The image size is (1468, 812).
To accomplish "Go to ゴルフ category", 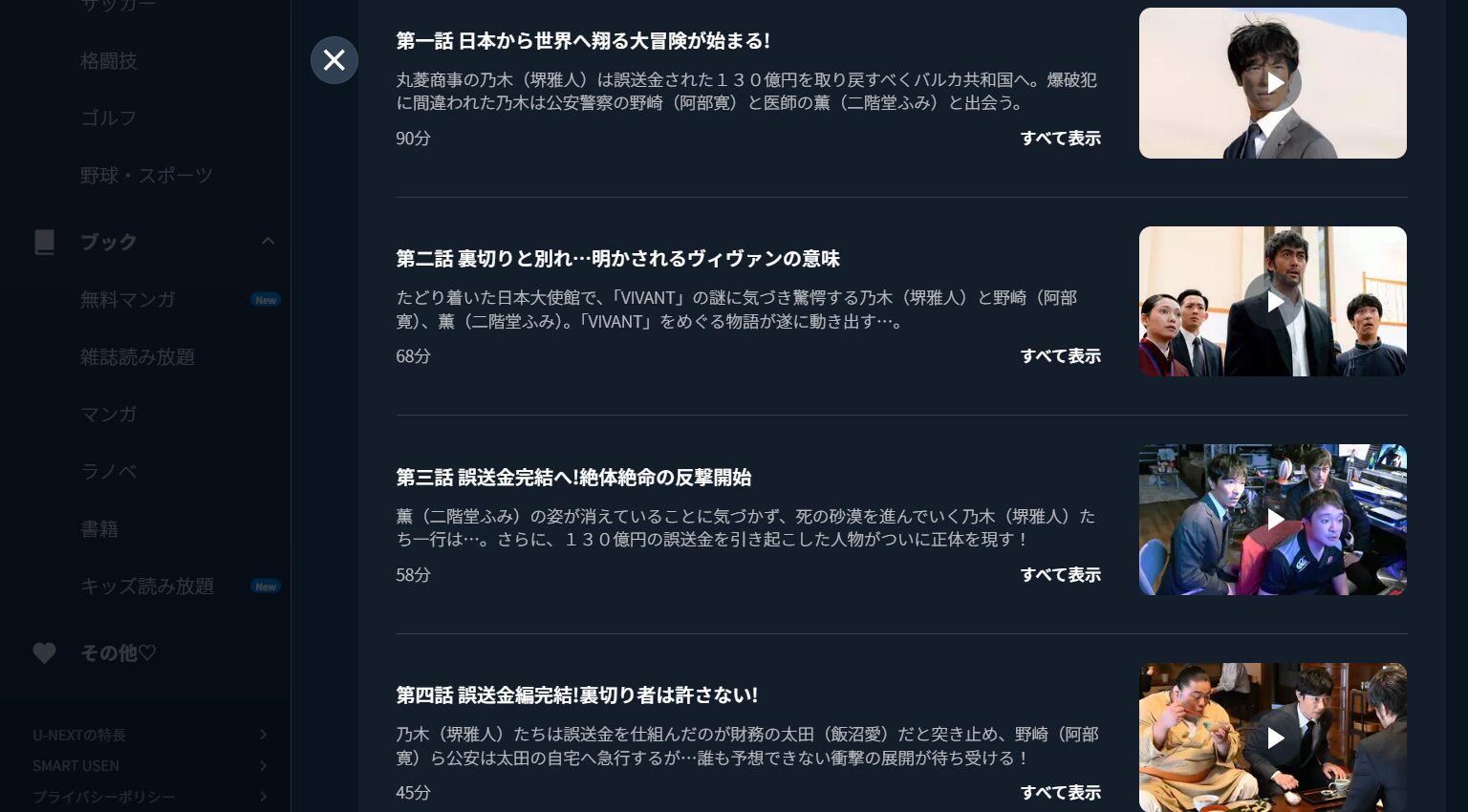I will tap(109, 118).
